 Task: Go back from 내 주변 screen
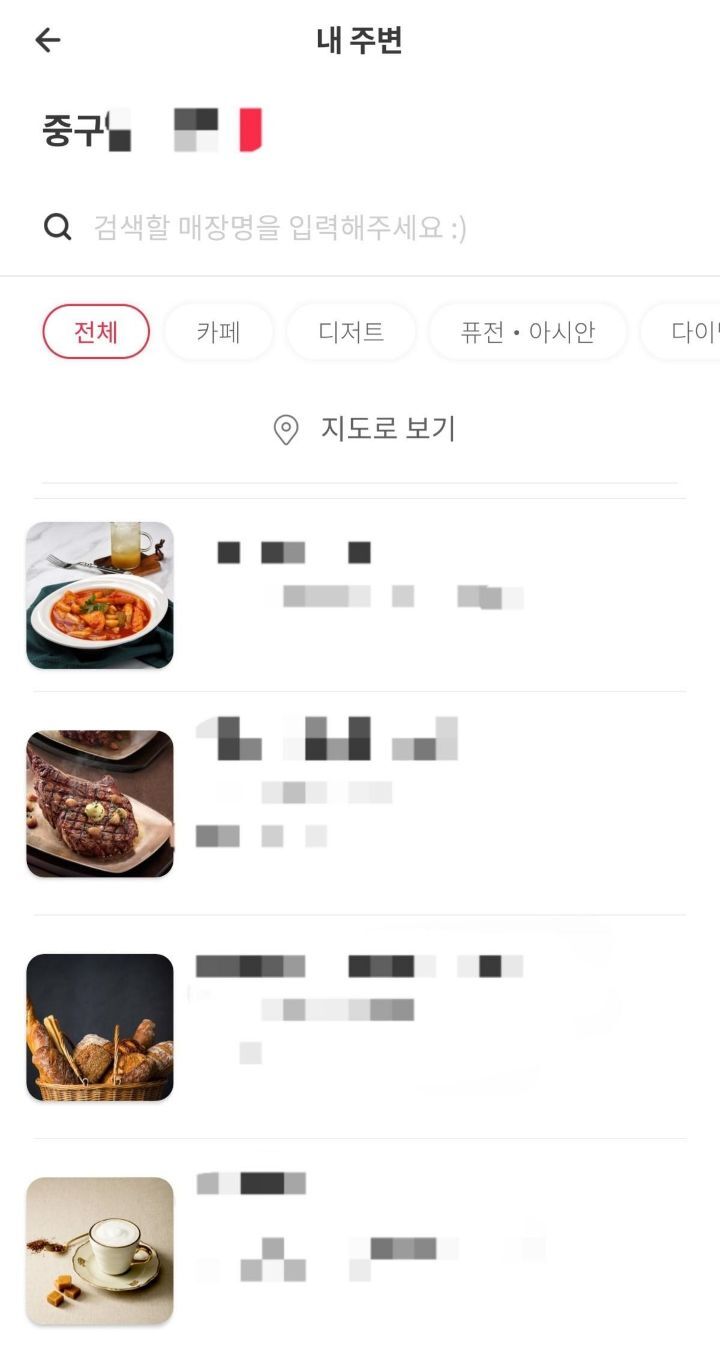[48, 40]
